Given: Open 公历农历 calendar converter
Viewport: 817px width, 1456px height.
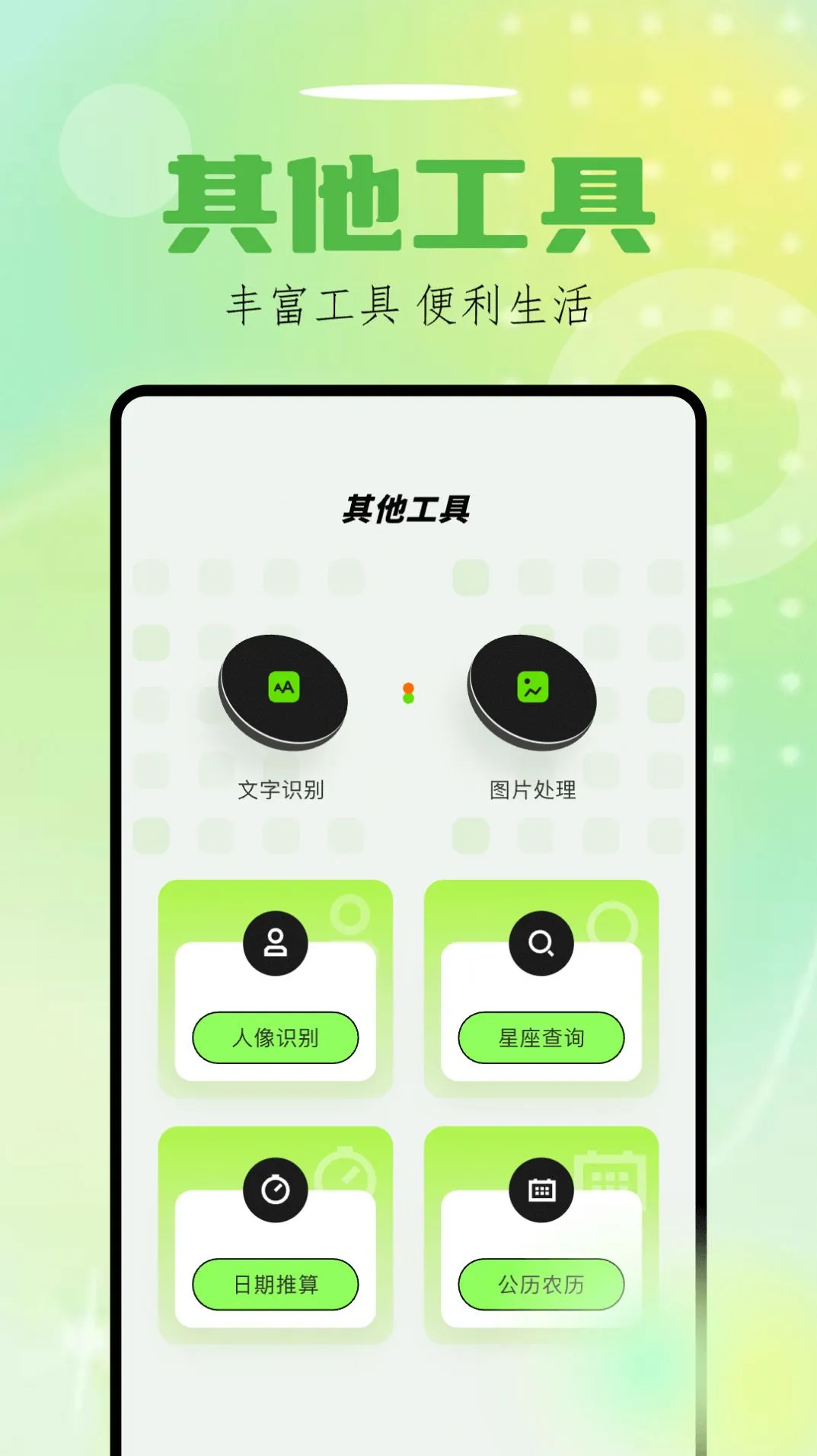Looking at the screenshot, I should click(539, 1284).
